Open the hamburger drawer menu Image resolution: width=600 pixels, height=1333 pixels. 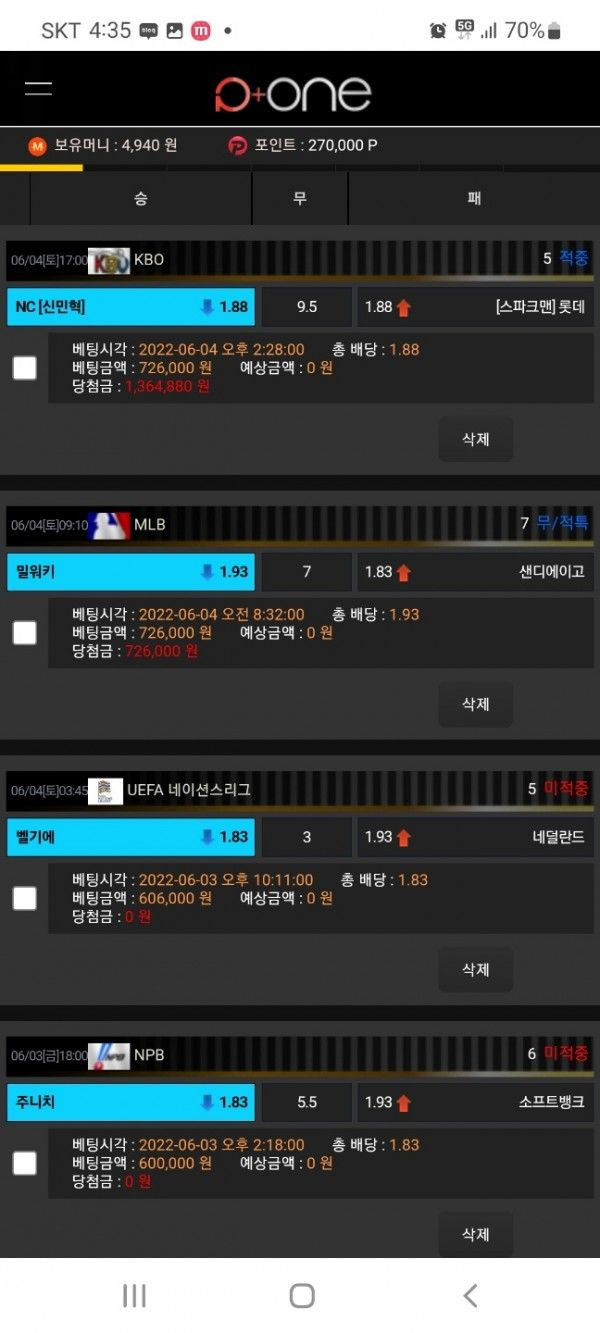[x=38, y=89]
